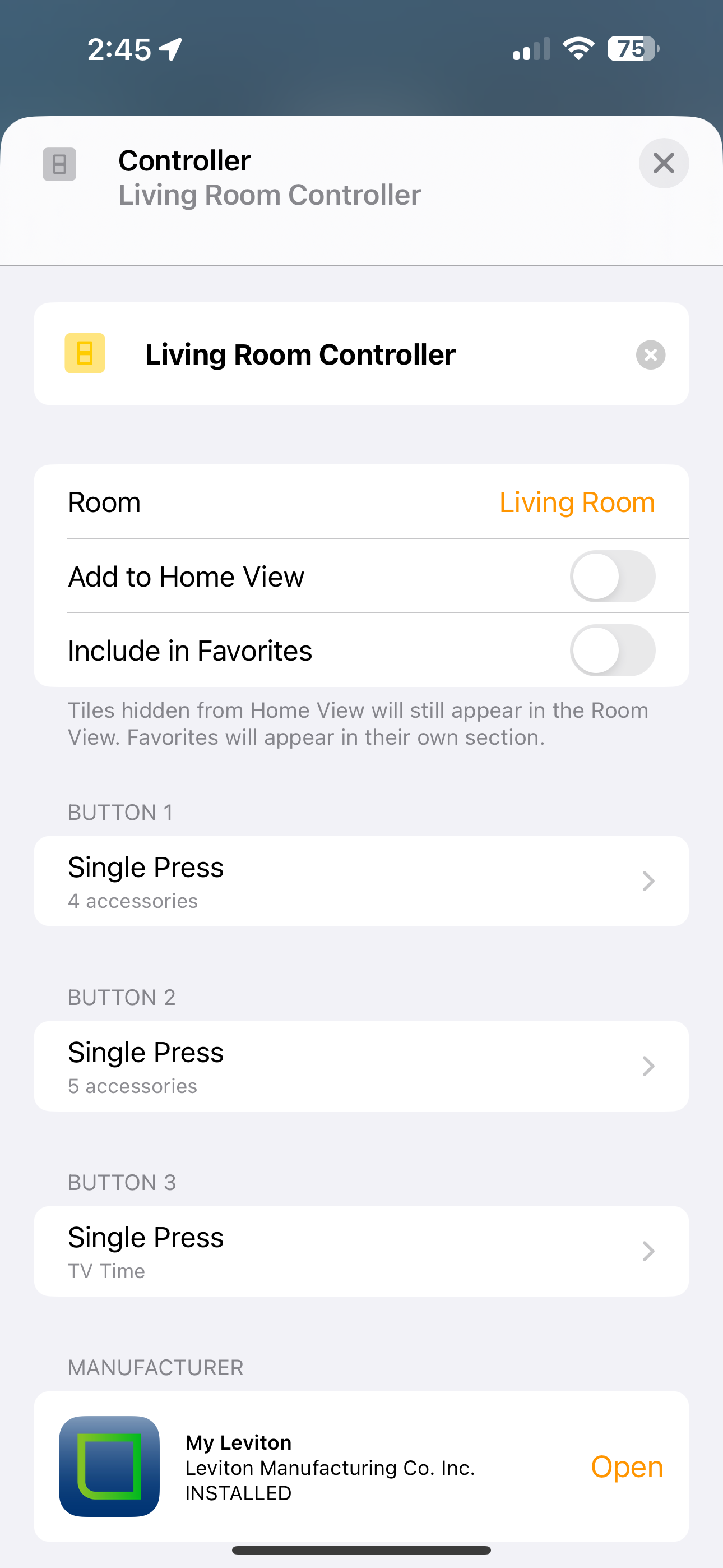723x1568 pixels.
Task: Clear the Living Room Controller name field
Action: [651, 354]
